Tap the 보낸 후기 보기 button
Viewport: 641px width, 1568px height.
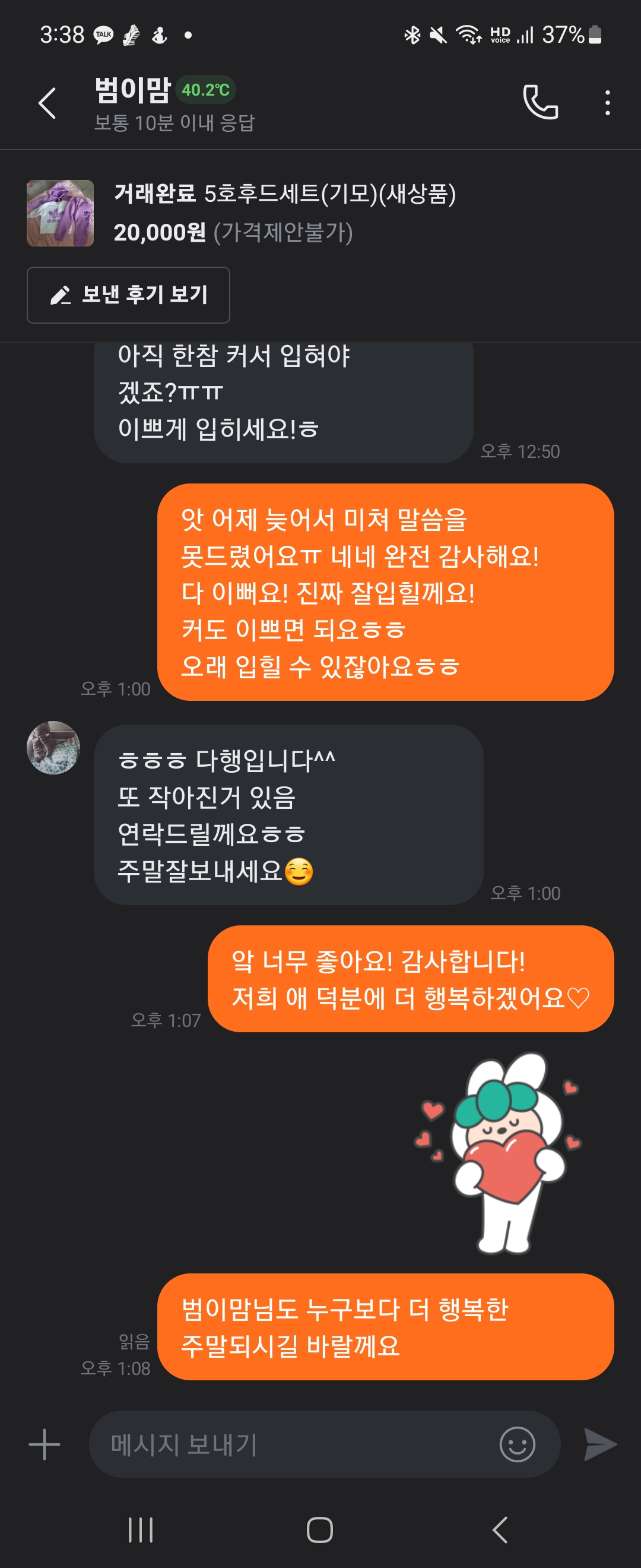(128, 295)
